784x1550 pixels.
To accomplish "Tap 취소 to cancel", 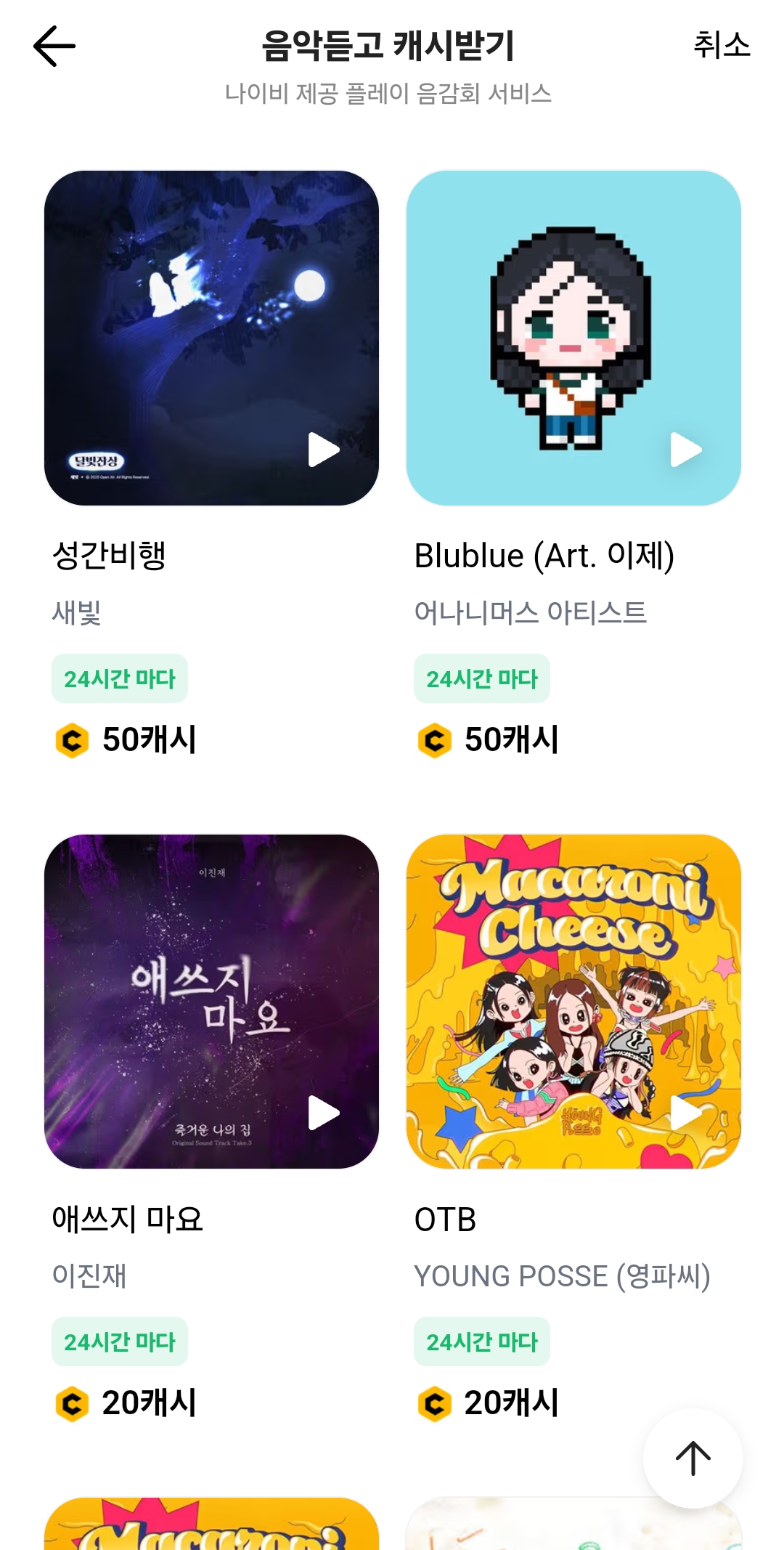I will [x=722, y=45].
